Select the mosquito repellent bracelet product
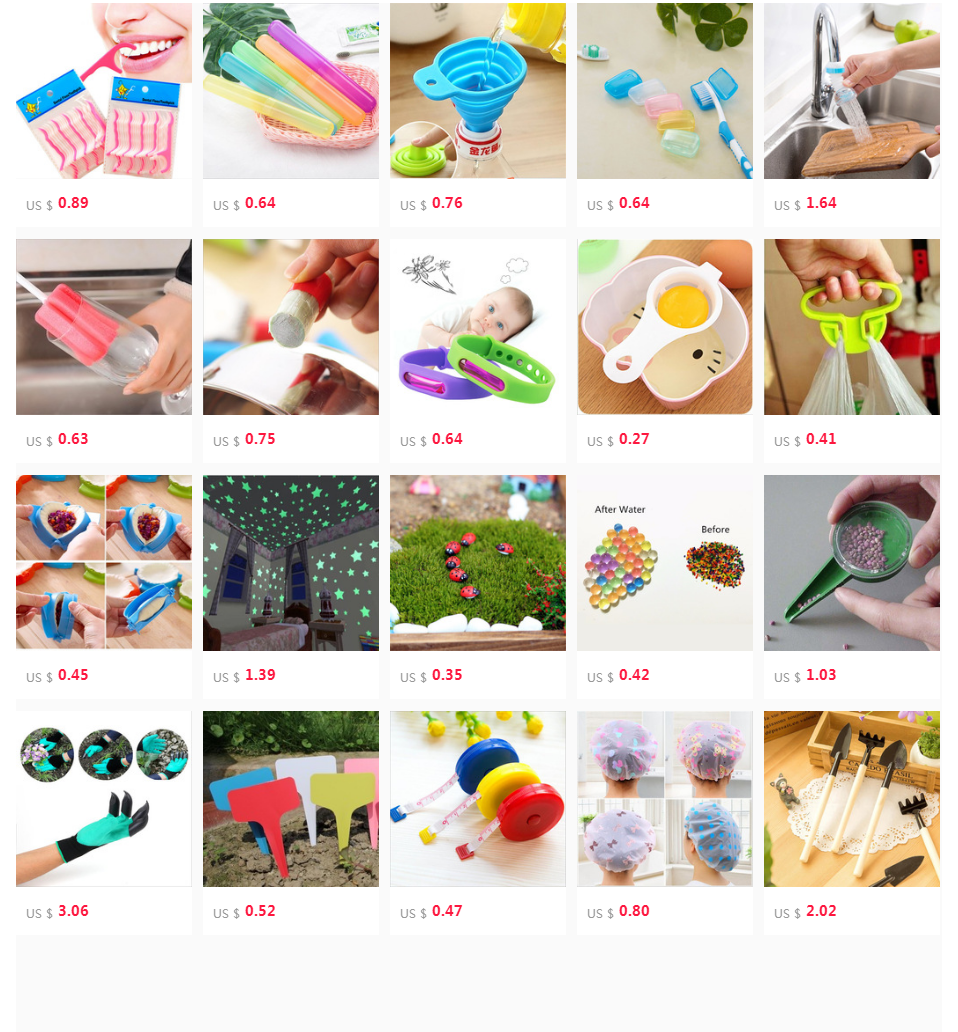Image resolution: width=958 pixels, height=1032 pixels. point(478,327)
